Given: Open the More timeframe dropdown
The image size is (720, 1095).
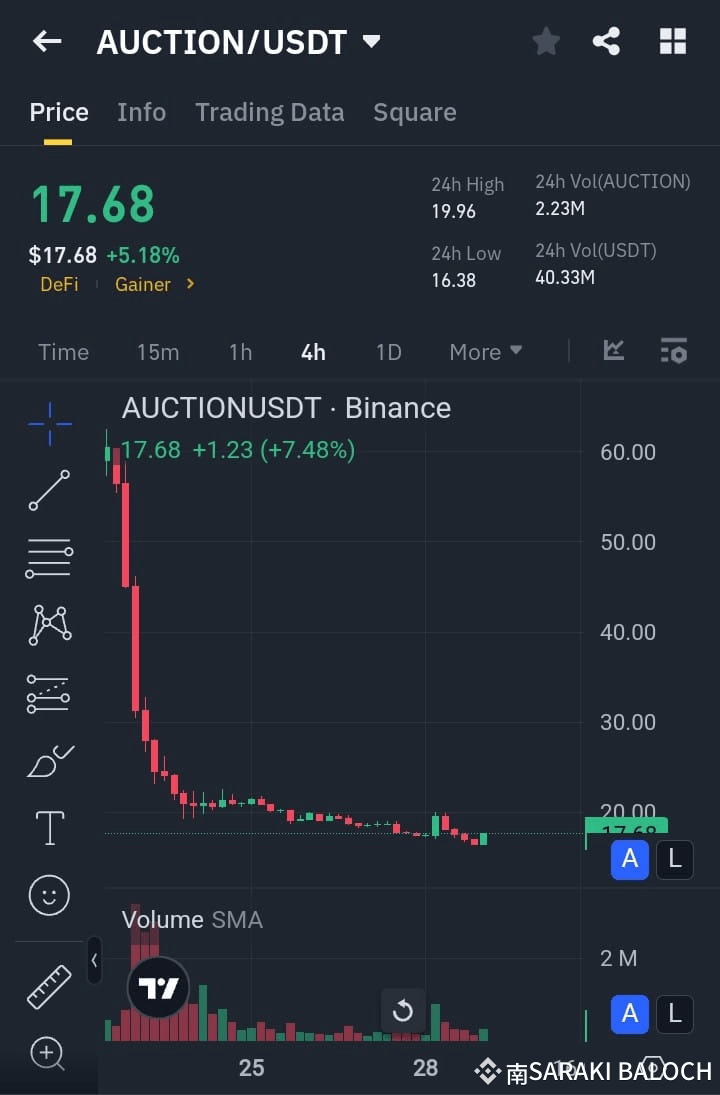Looking at the screenshot, I should (485, 352).
